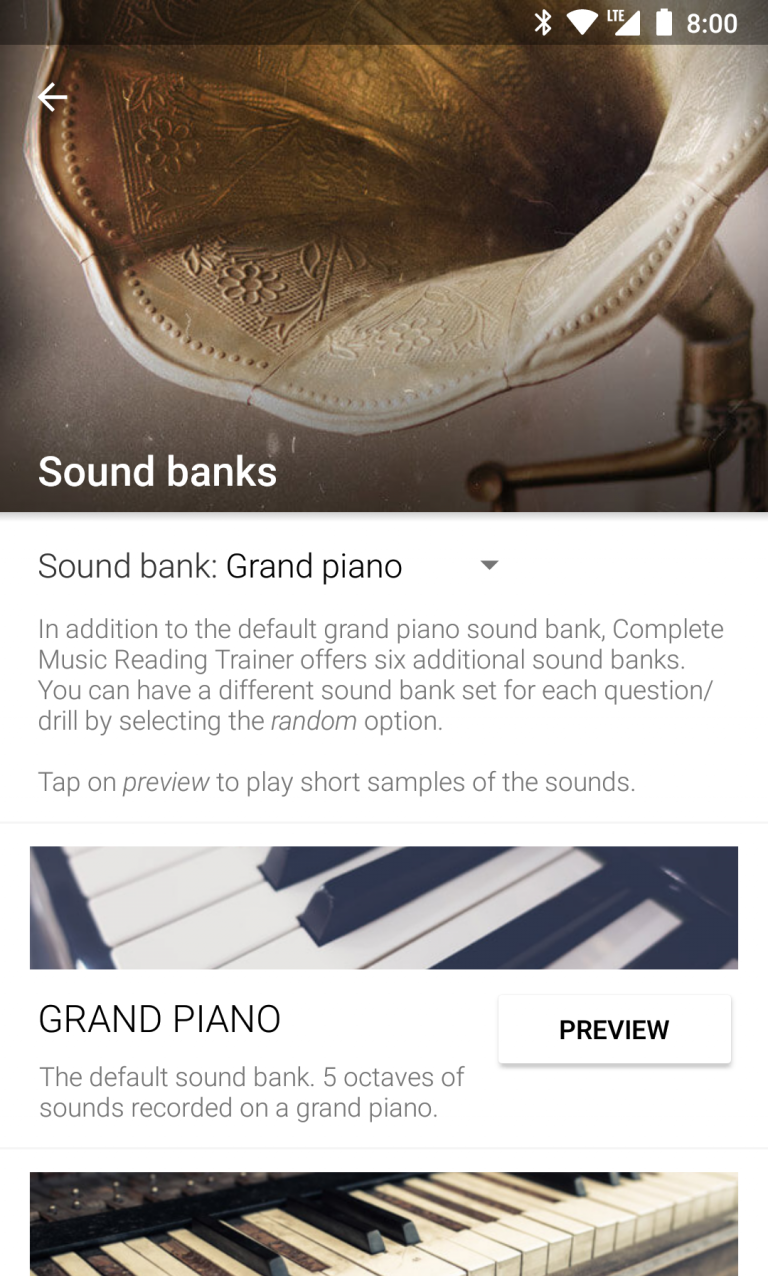Preview the Grand Piano sound bank
This screenshot has width=768, height=1276.
[x=614, y=1030]
